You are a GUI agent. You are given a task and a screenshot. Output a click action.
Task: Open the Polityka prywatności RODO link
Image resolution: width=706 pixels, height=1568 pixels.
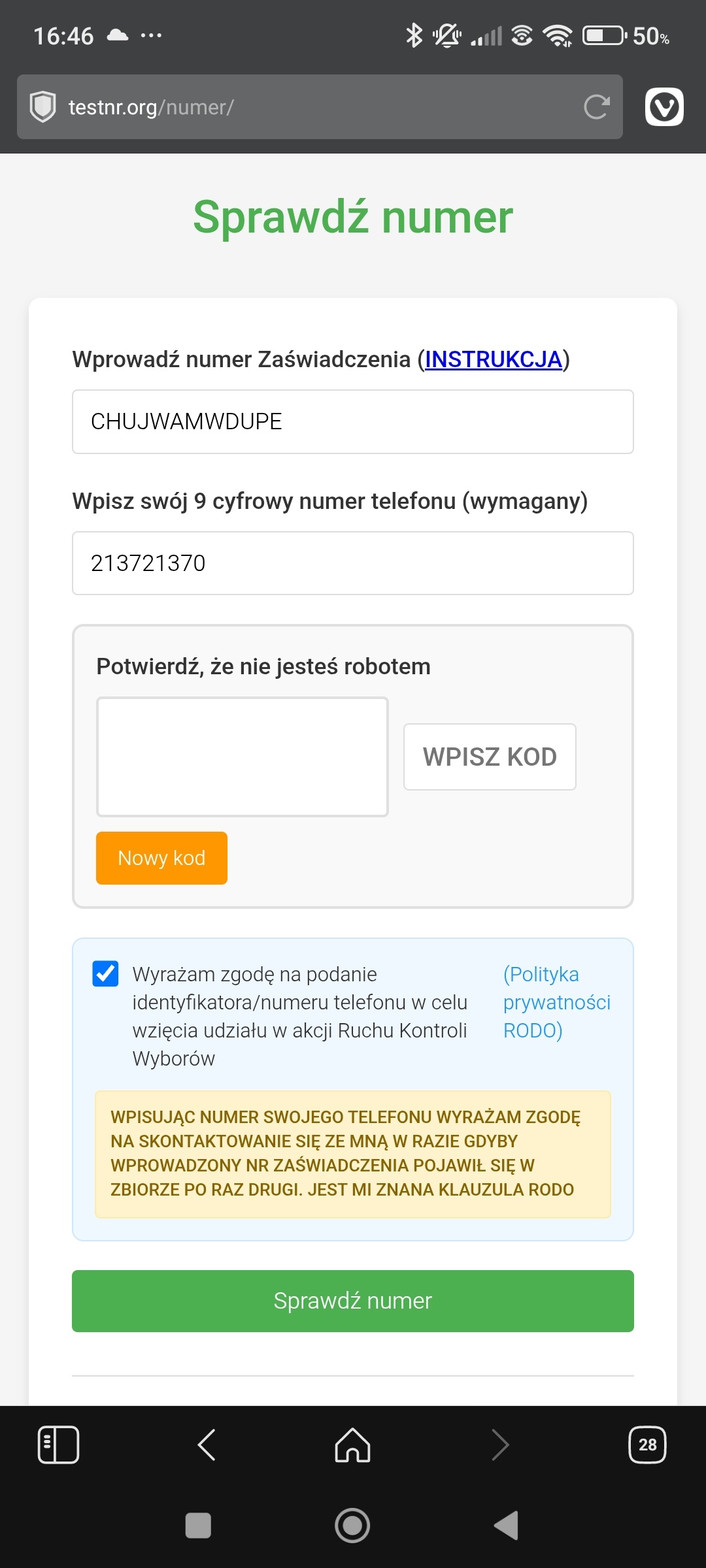tap(556, 1002)
